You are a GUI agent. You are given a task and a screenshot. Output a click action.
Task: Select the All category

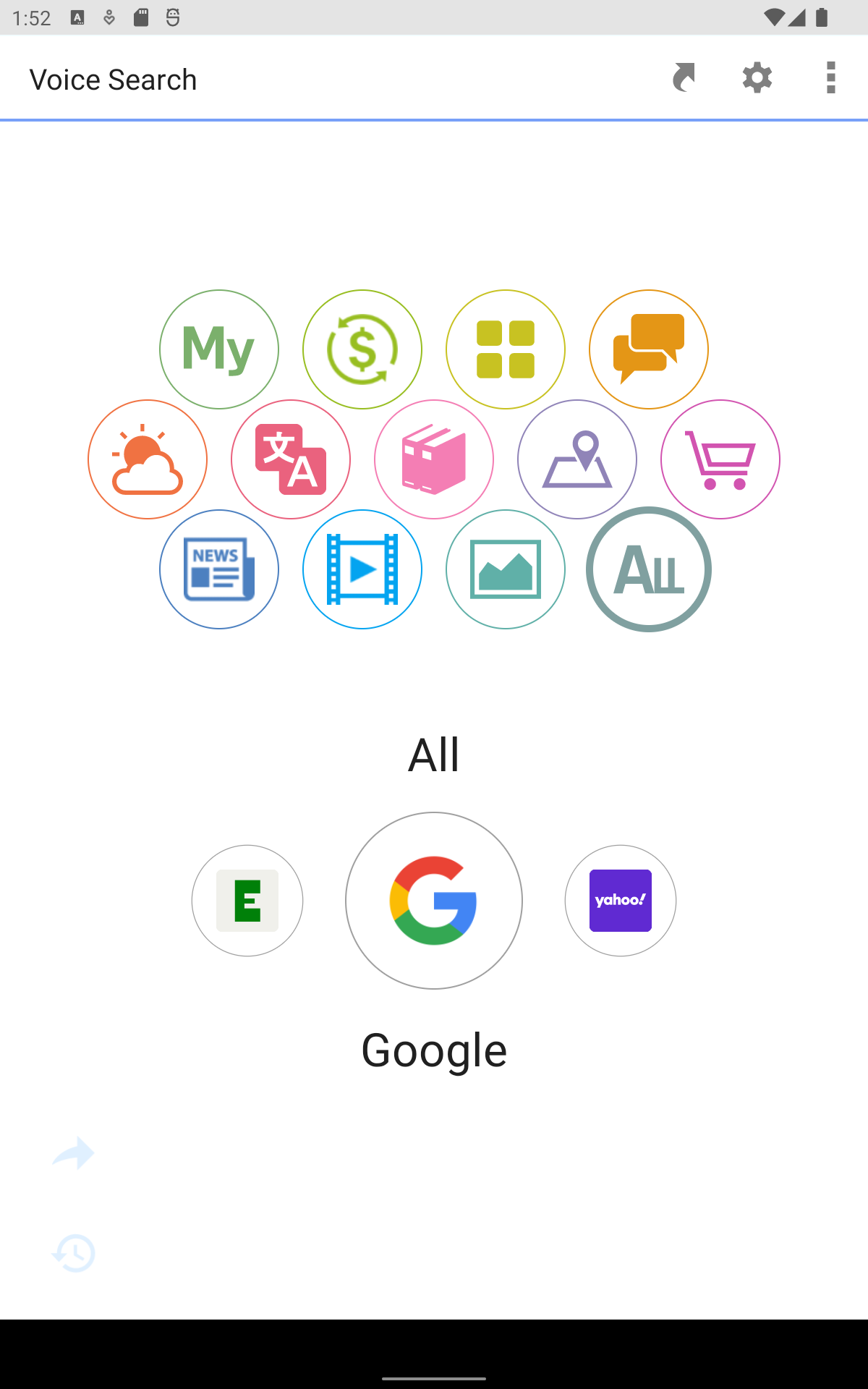pos(649,569)
